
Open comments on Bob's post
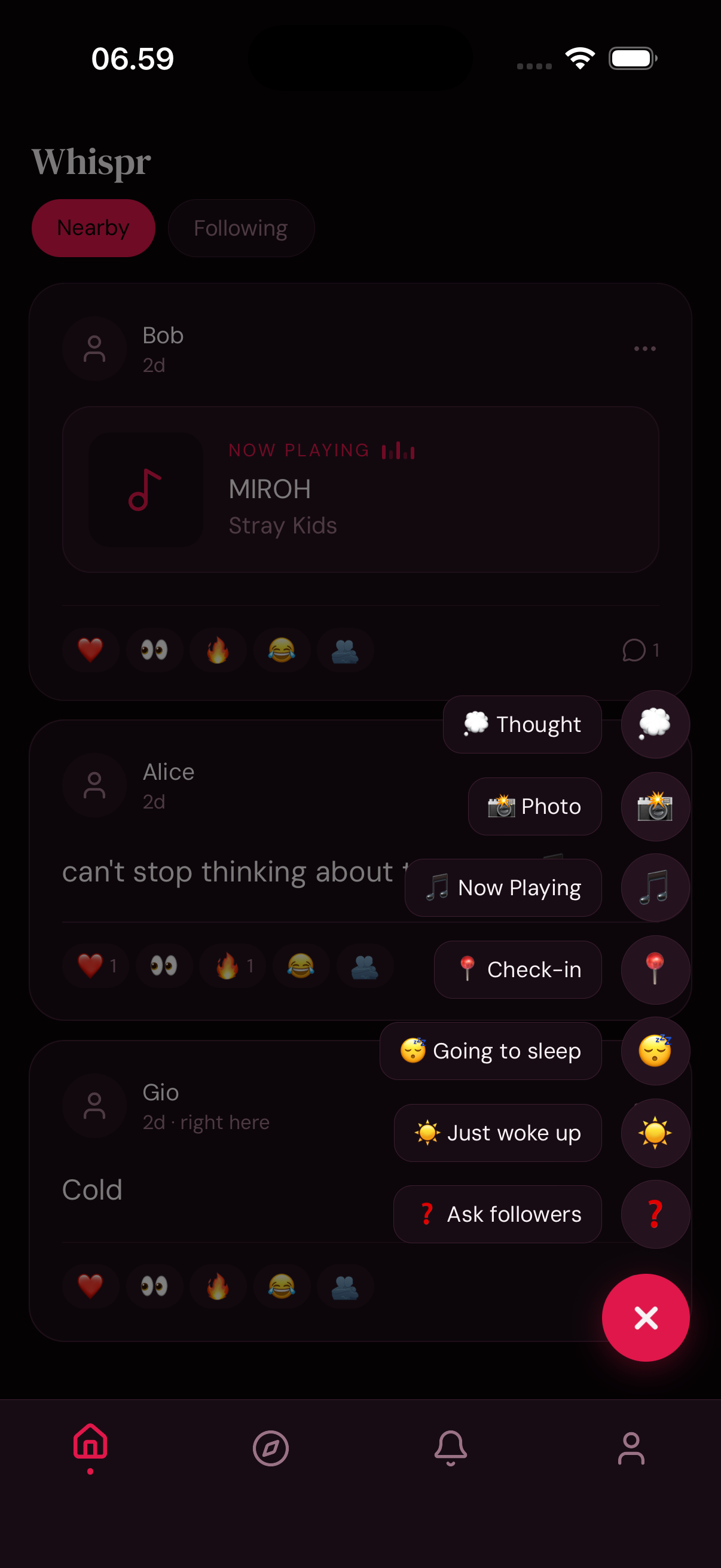point(640,650)
